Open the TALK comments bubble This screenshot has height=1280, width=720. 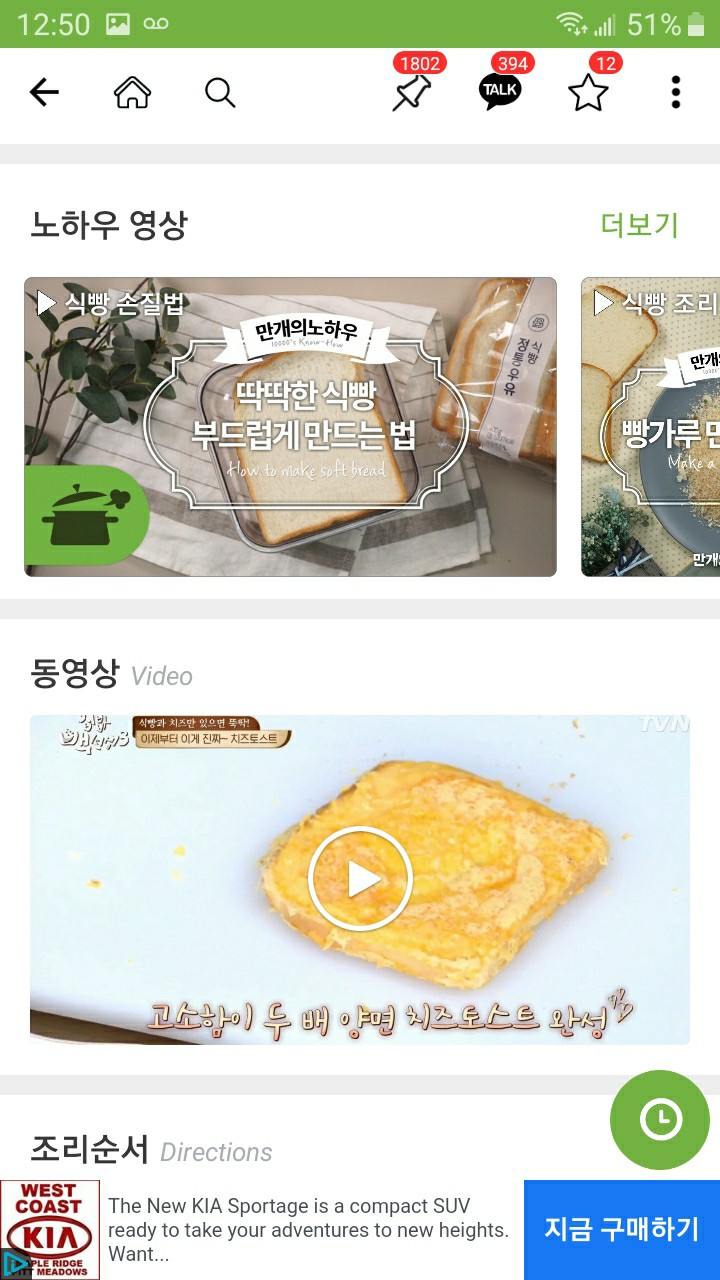tap(500, 91)
